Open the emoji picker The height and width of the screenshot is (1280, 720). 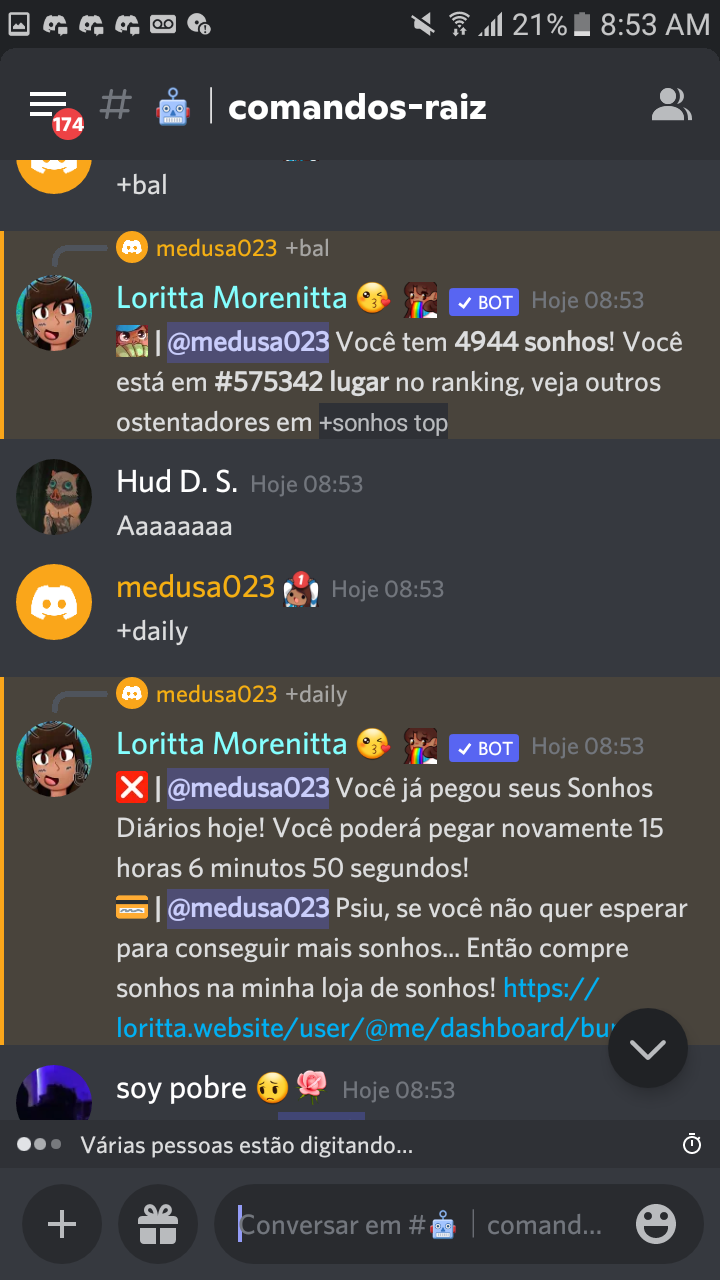[656, 1224]
